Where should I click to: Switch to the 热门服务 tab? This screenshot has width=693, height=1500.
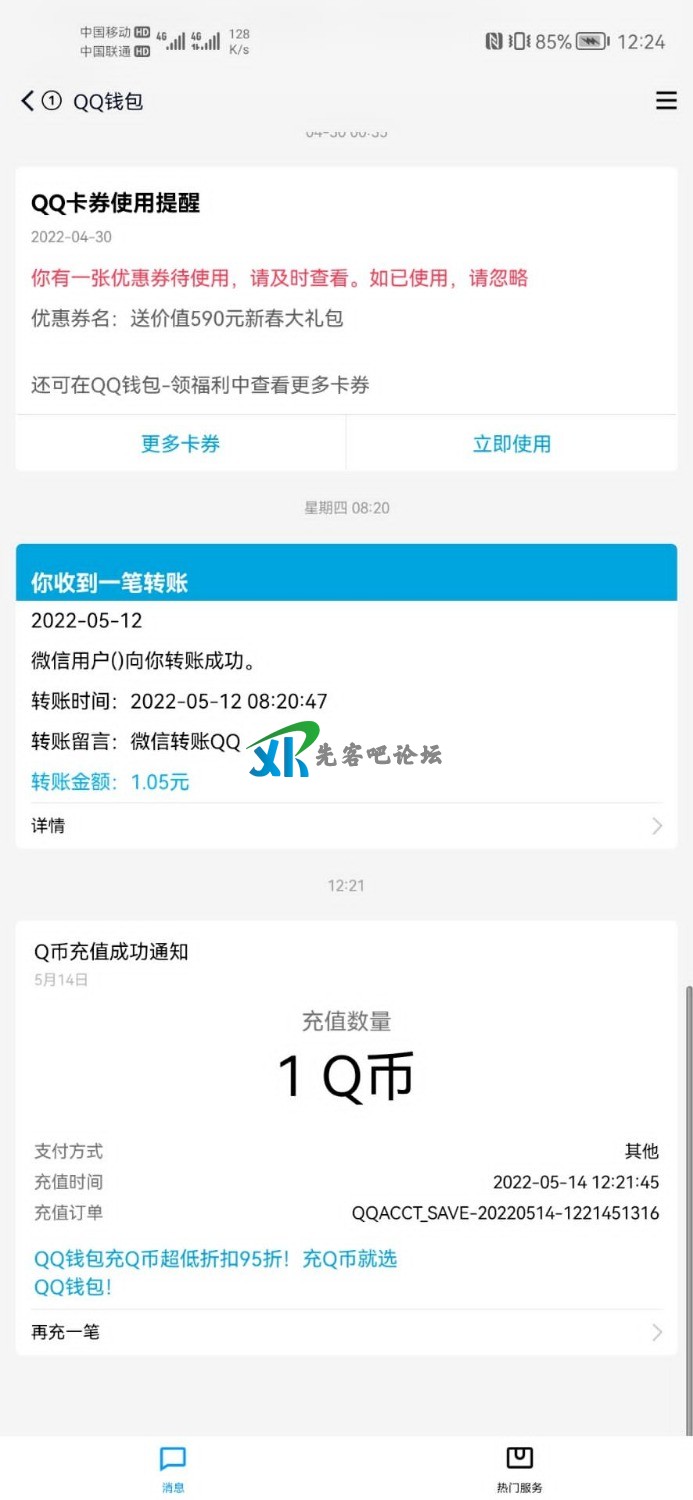click(519, 1467)
